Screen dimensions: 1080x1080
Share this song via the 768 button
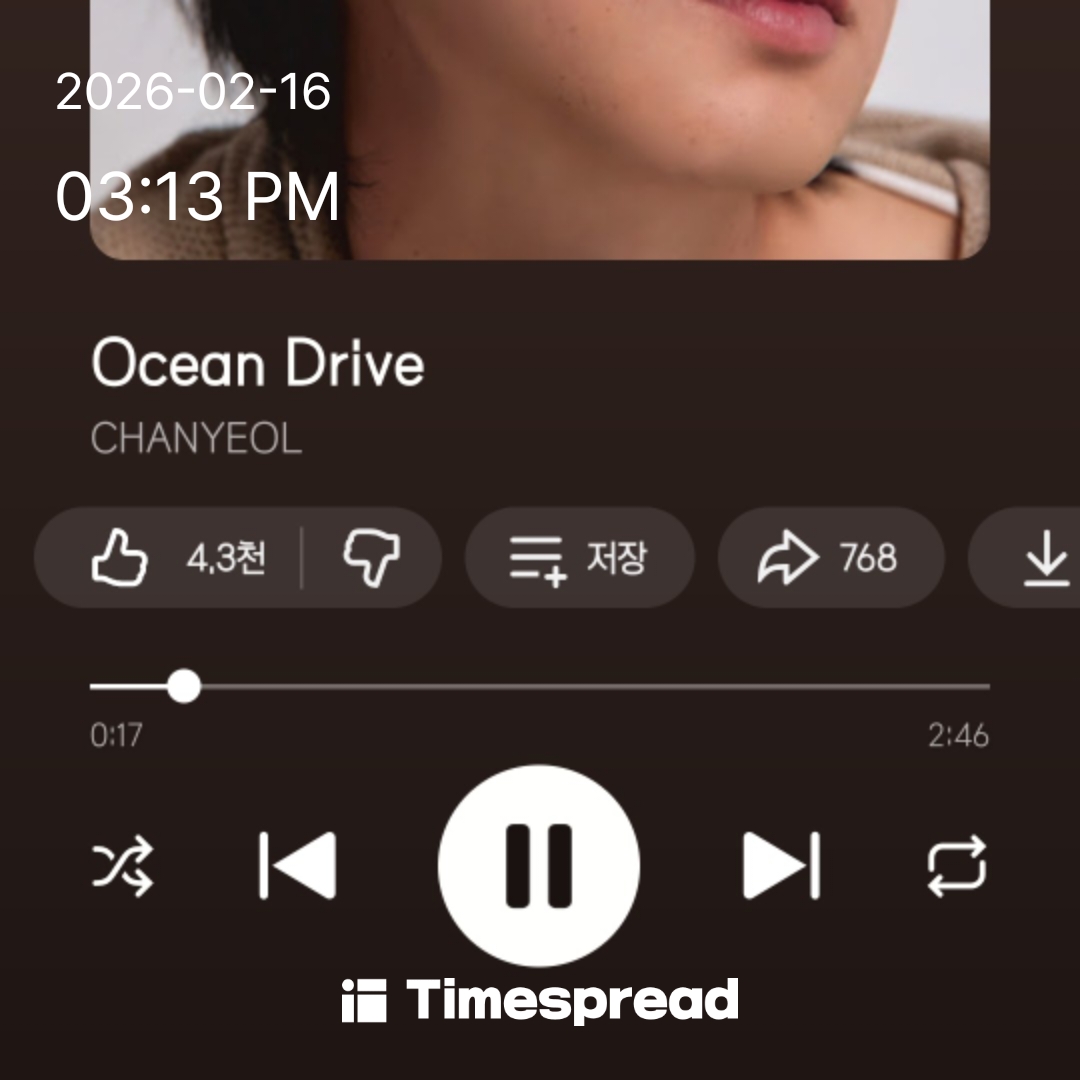point(830,558)
